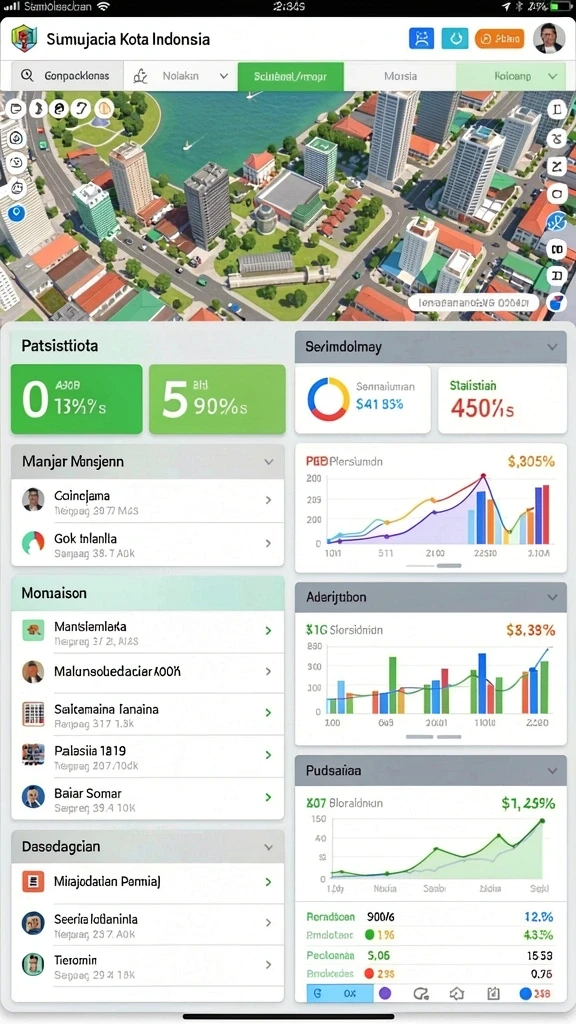
Task: Tap the teal power icon in the header
Action: [455, 39]
